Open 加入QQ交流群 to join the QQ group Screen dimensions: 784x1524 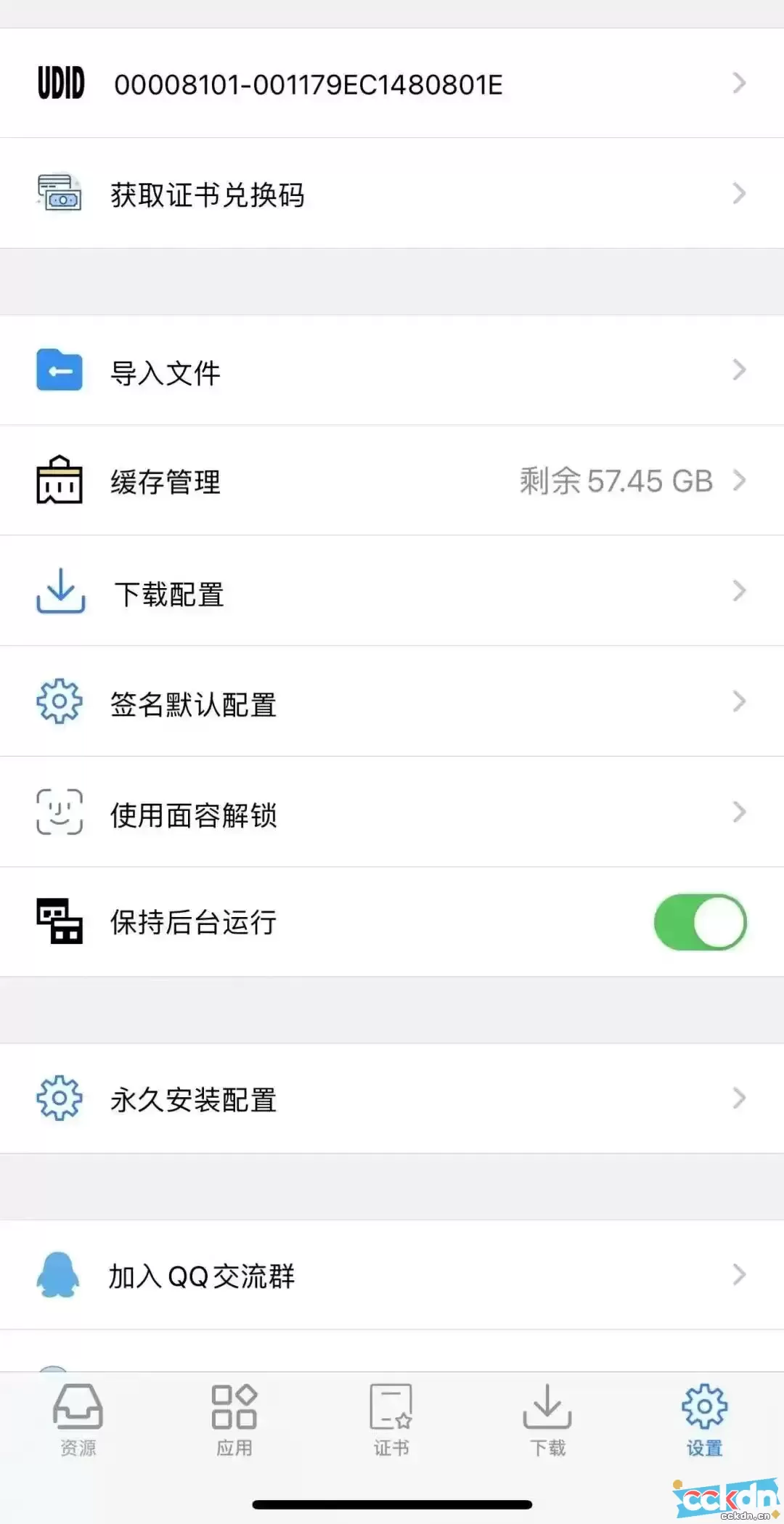pyautogui.click(x=392, y=1275)
